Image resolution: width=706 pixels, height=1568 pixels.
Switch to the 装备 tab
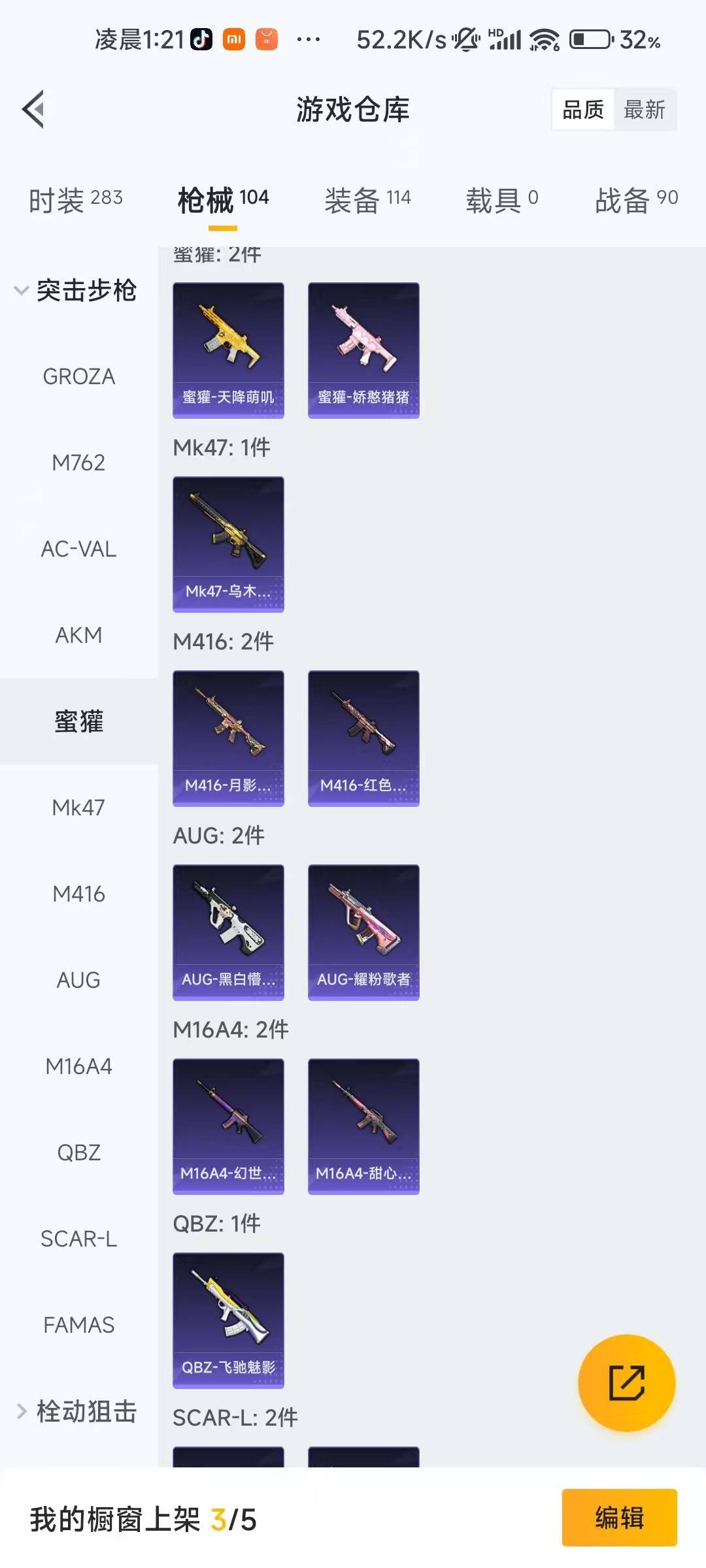tap(367, 199)
